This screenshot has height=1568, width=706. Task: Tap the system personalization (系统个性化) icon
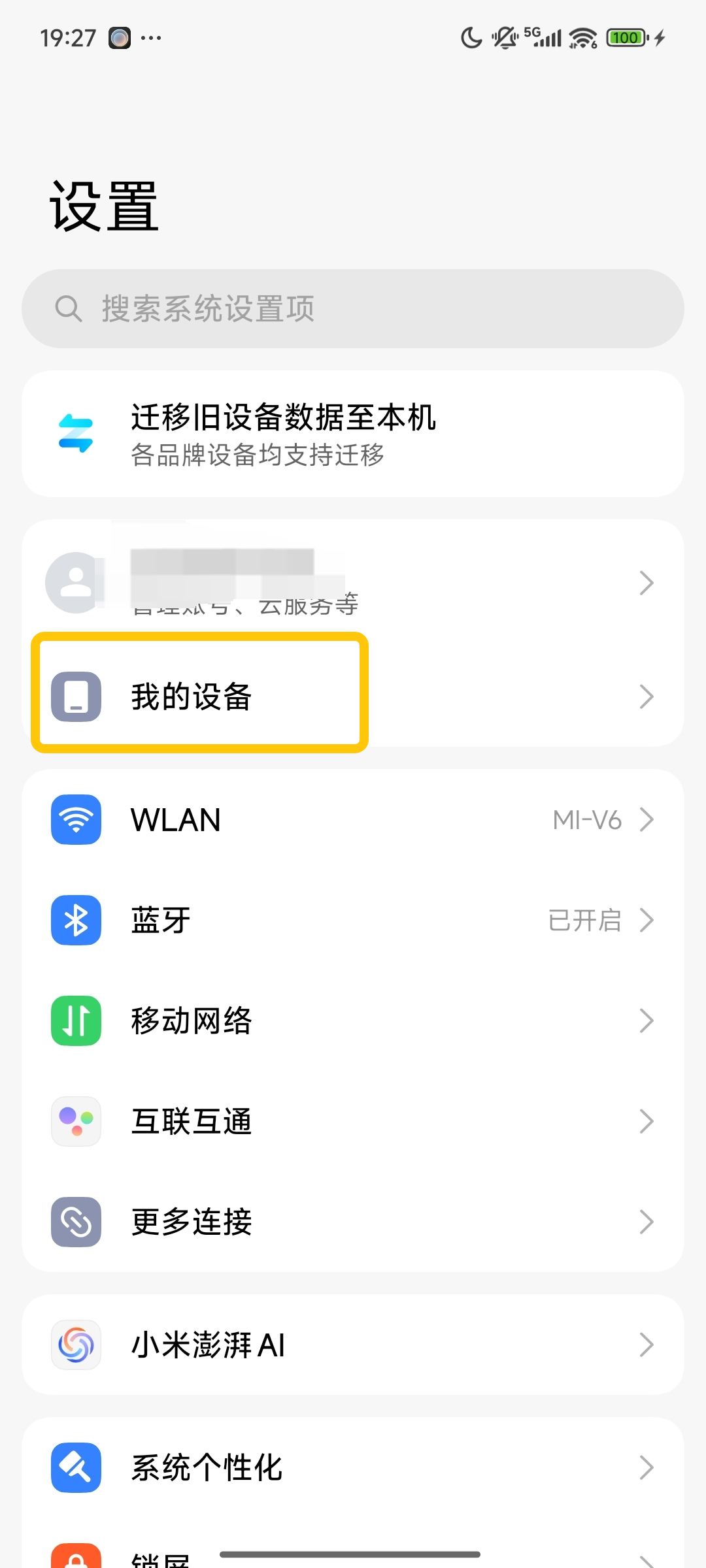coord(76,1467)
